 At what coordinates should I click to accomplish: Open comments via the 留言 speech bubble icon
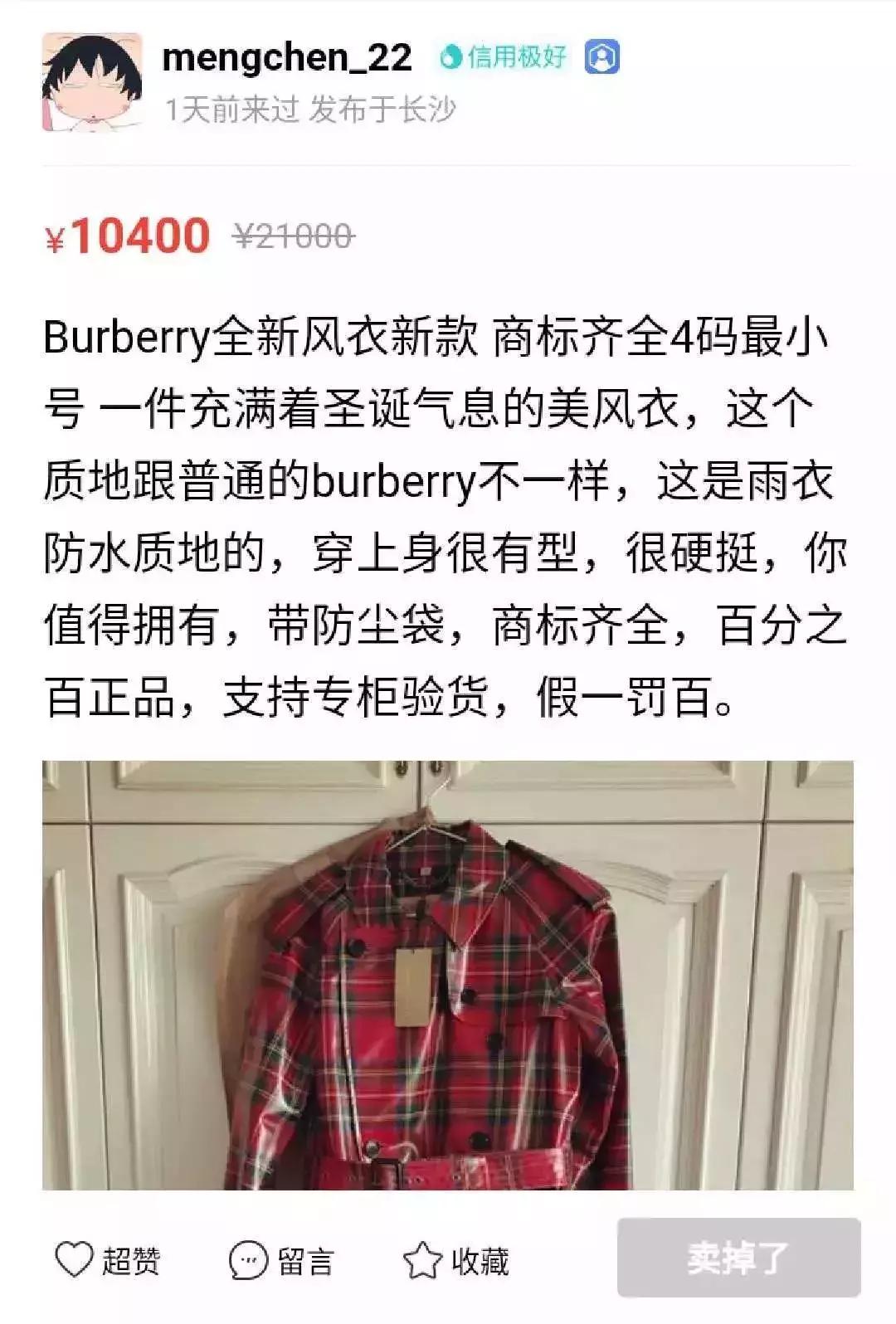coord(246,1260)
